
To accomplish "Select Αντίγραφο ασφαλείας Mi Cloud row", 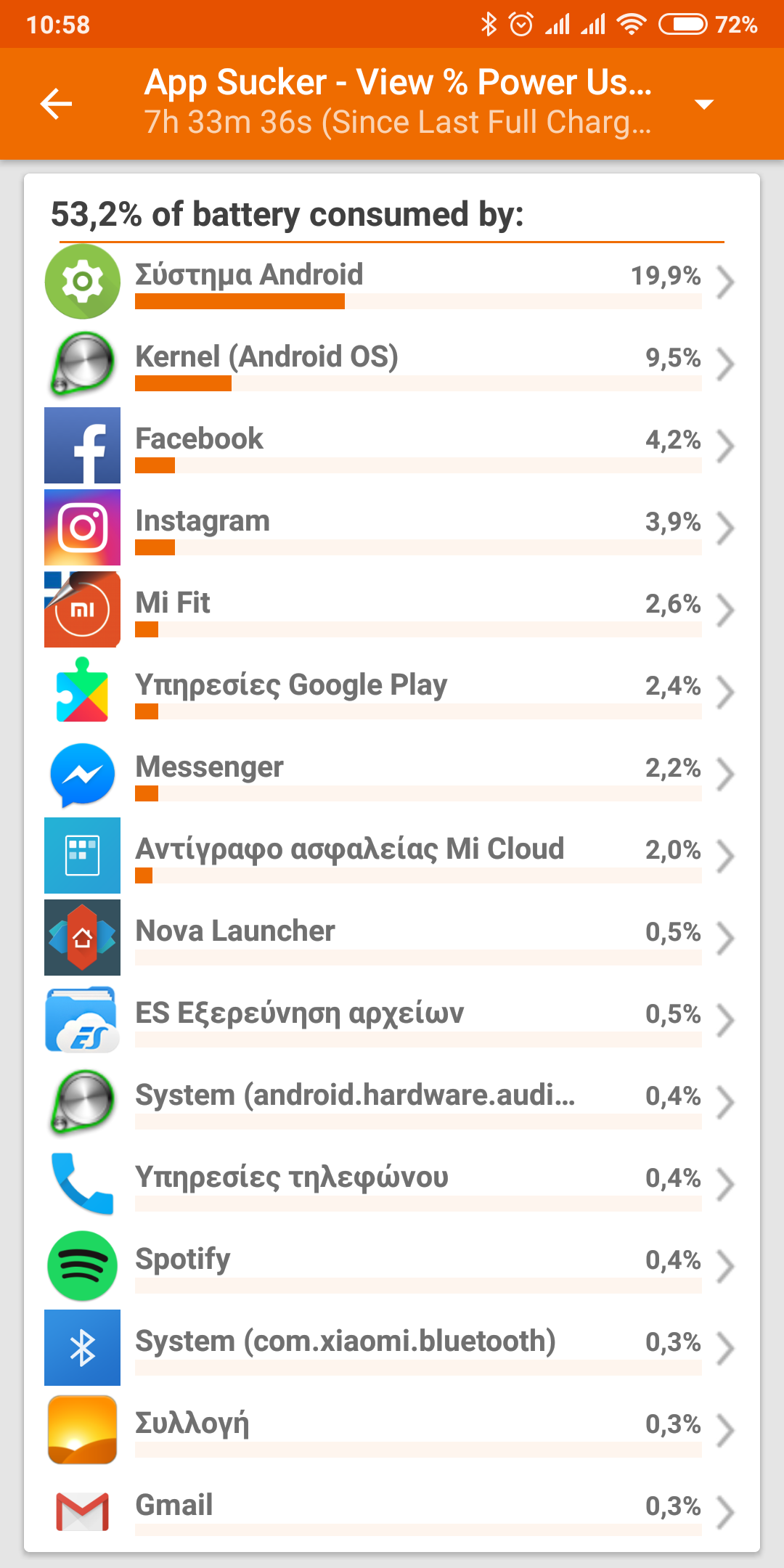I will coord(392,856).
